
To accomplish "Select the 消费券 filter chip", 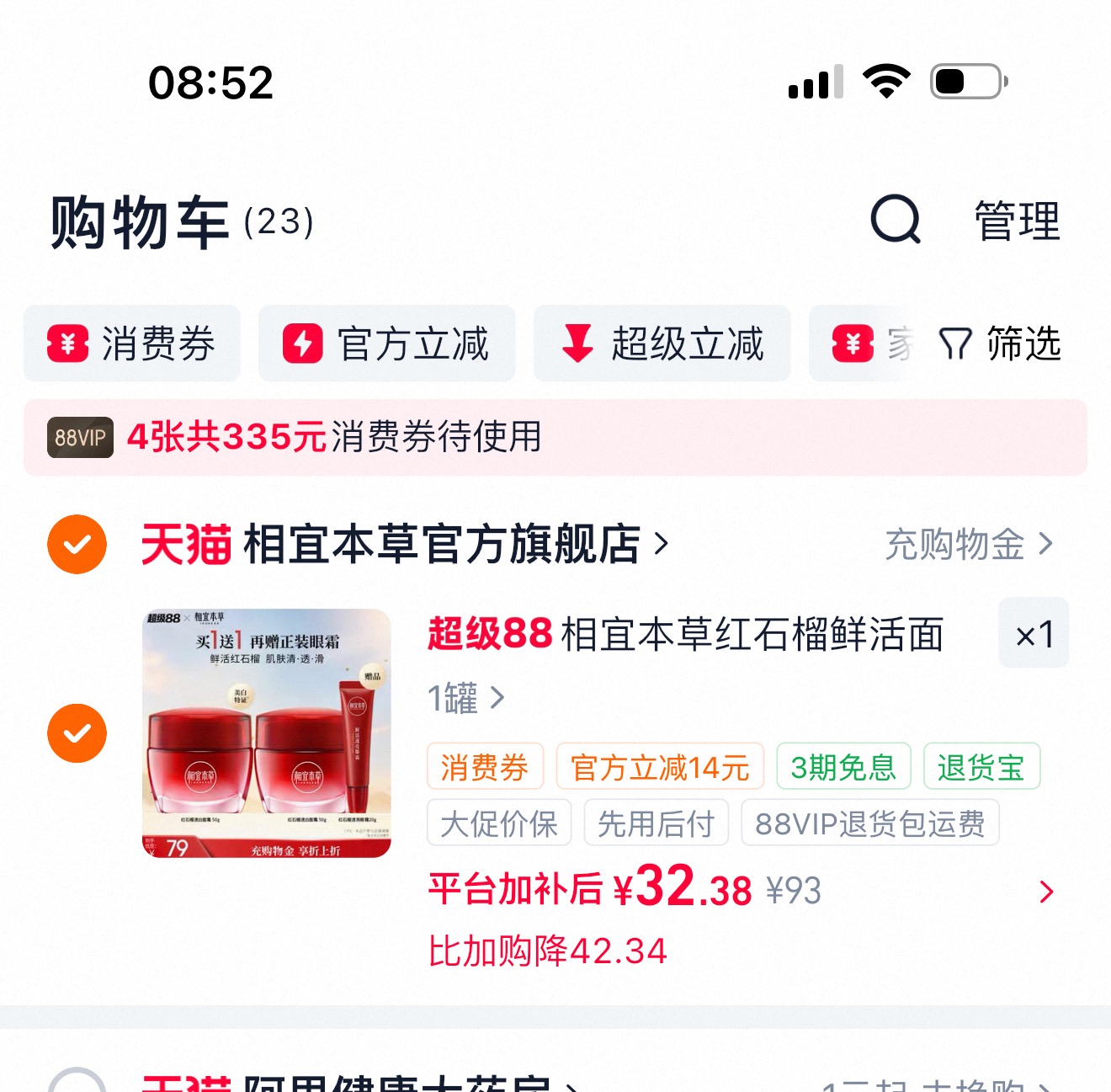I will click(132, 344).
